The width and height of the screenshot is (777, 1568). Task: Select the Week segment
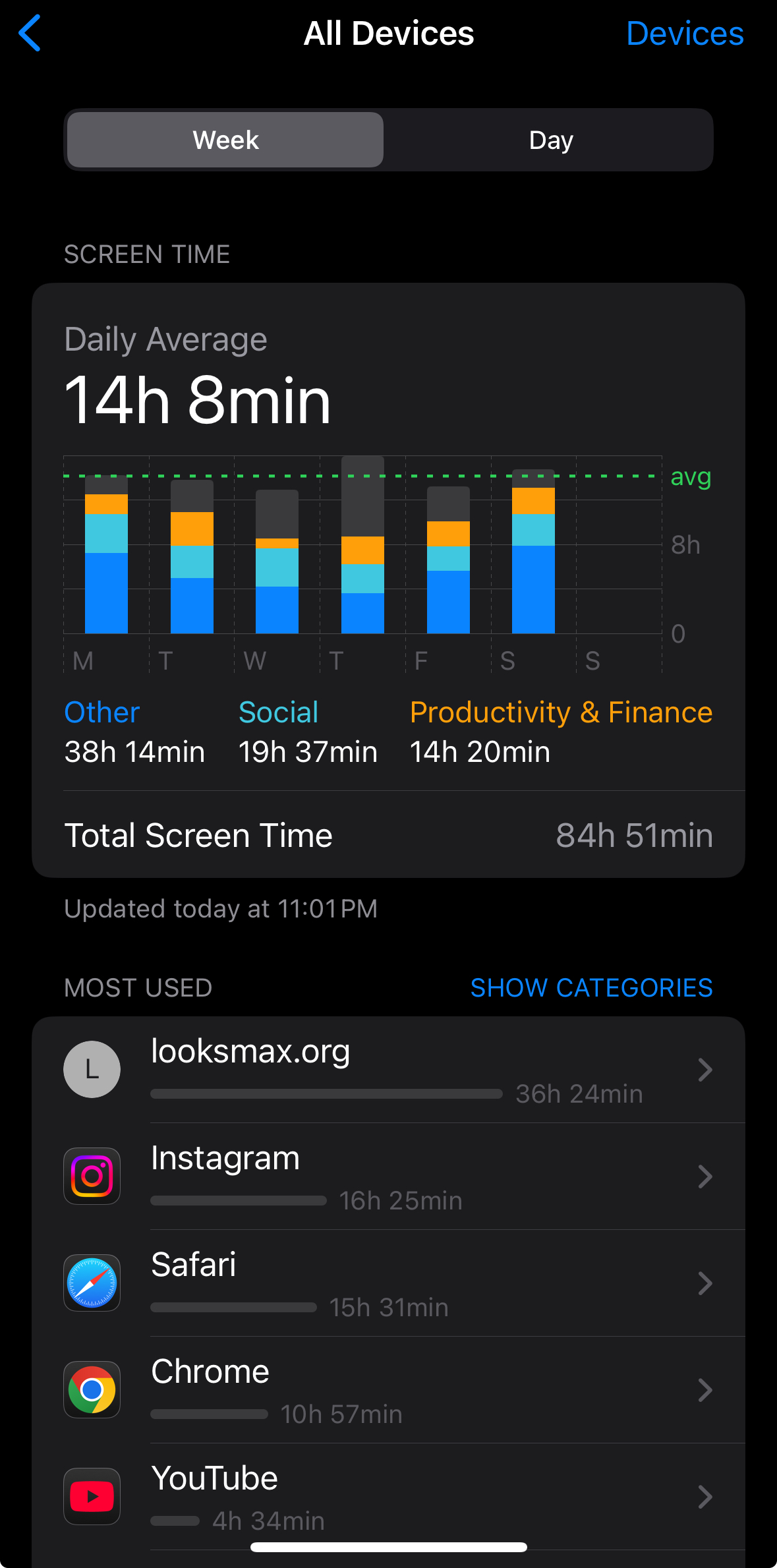pyautogui.click(x=225, y=140)
